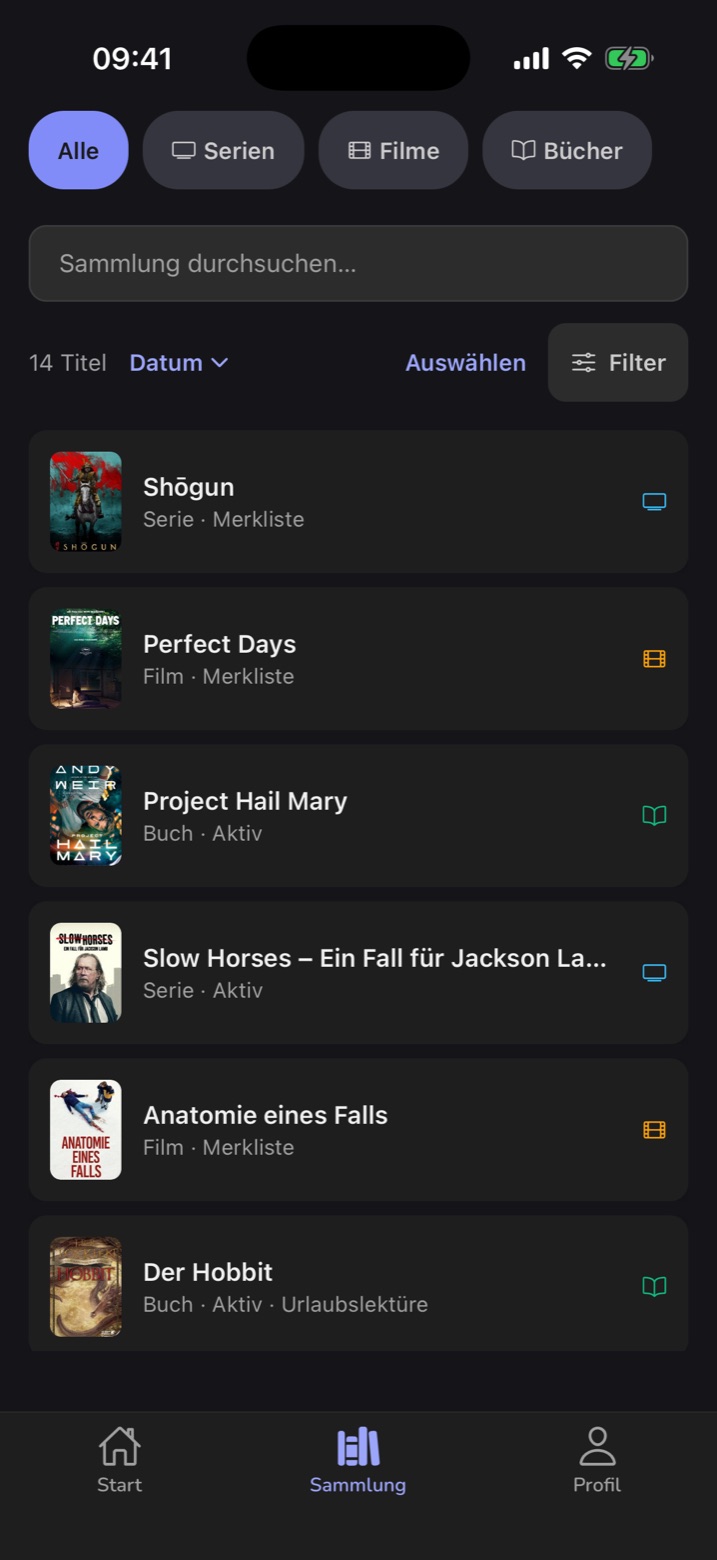Open the Shōgun entry
This screenshot has height=1560, width=717.
pos(358,501)
